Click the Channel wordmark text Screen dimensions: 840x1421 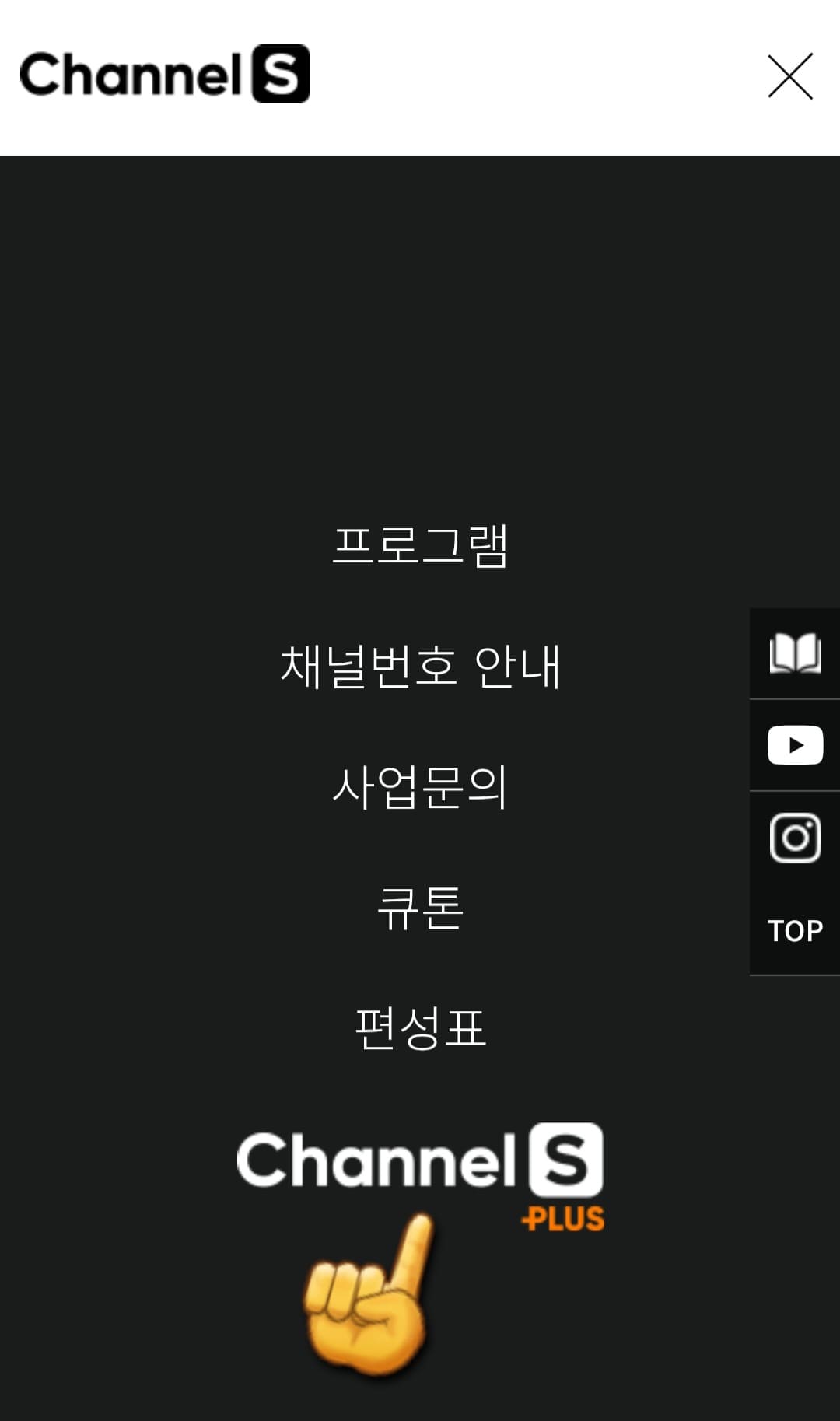[132, 75]
